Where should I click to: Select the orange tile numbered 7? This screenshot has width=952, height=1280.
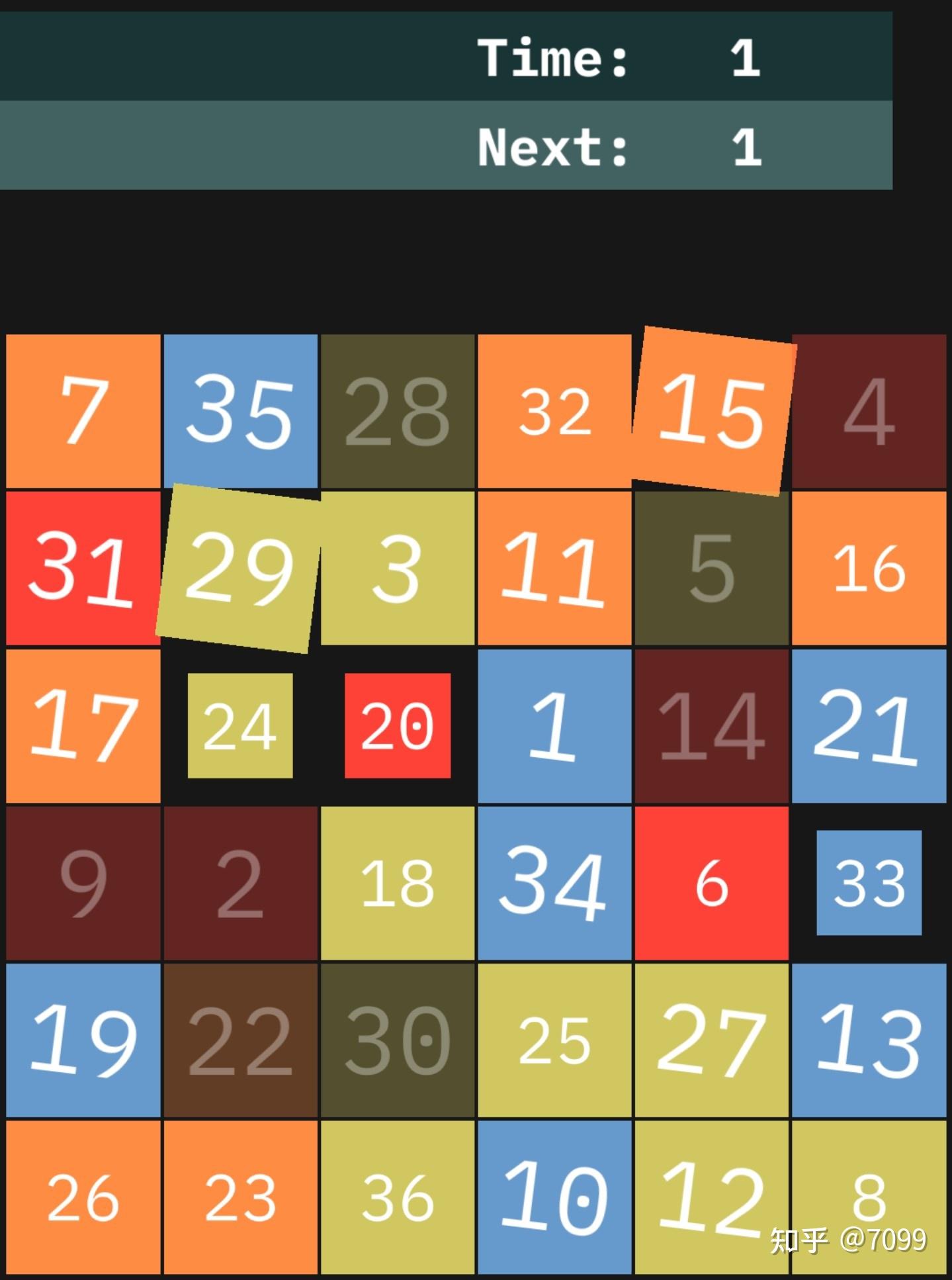[x=83, y=411]
